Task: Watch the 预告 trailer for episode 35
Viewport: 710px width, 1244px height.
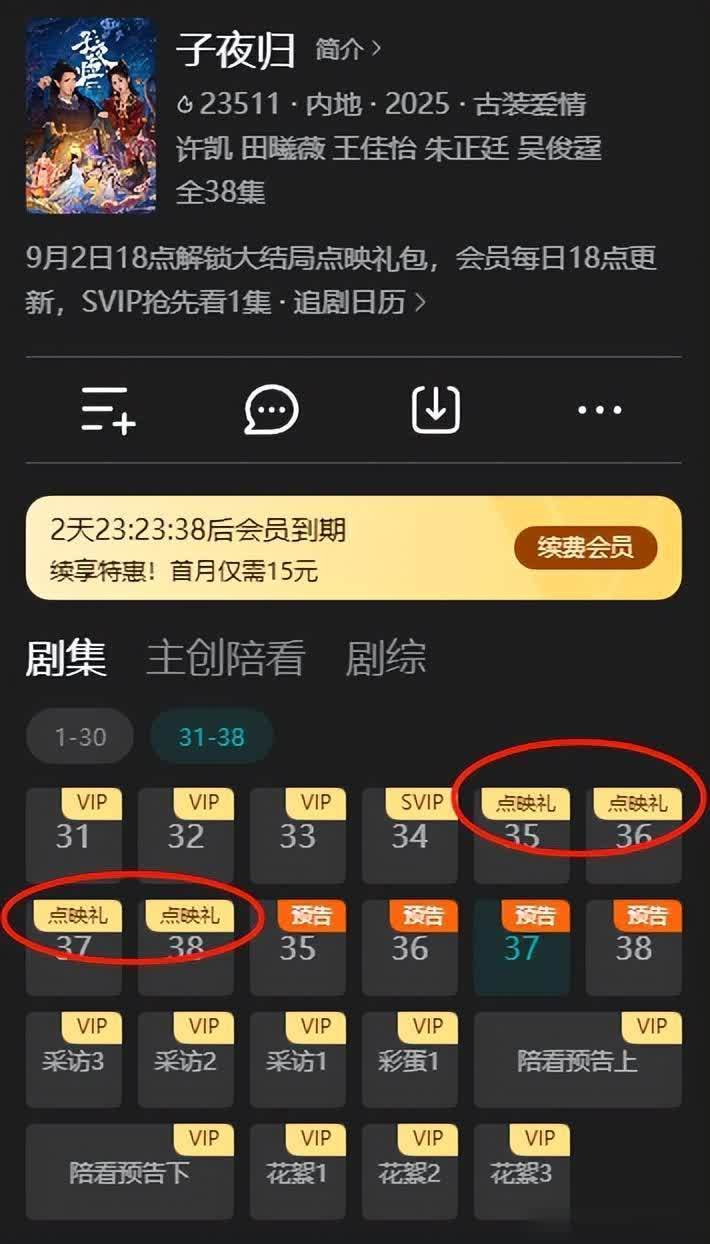Action: pos(298,947)
